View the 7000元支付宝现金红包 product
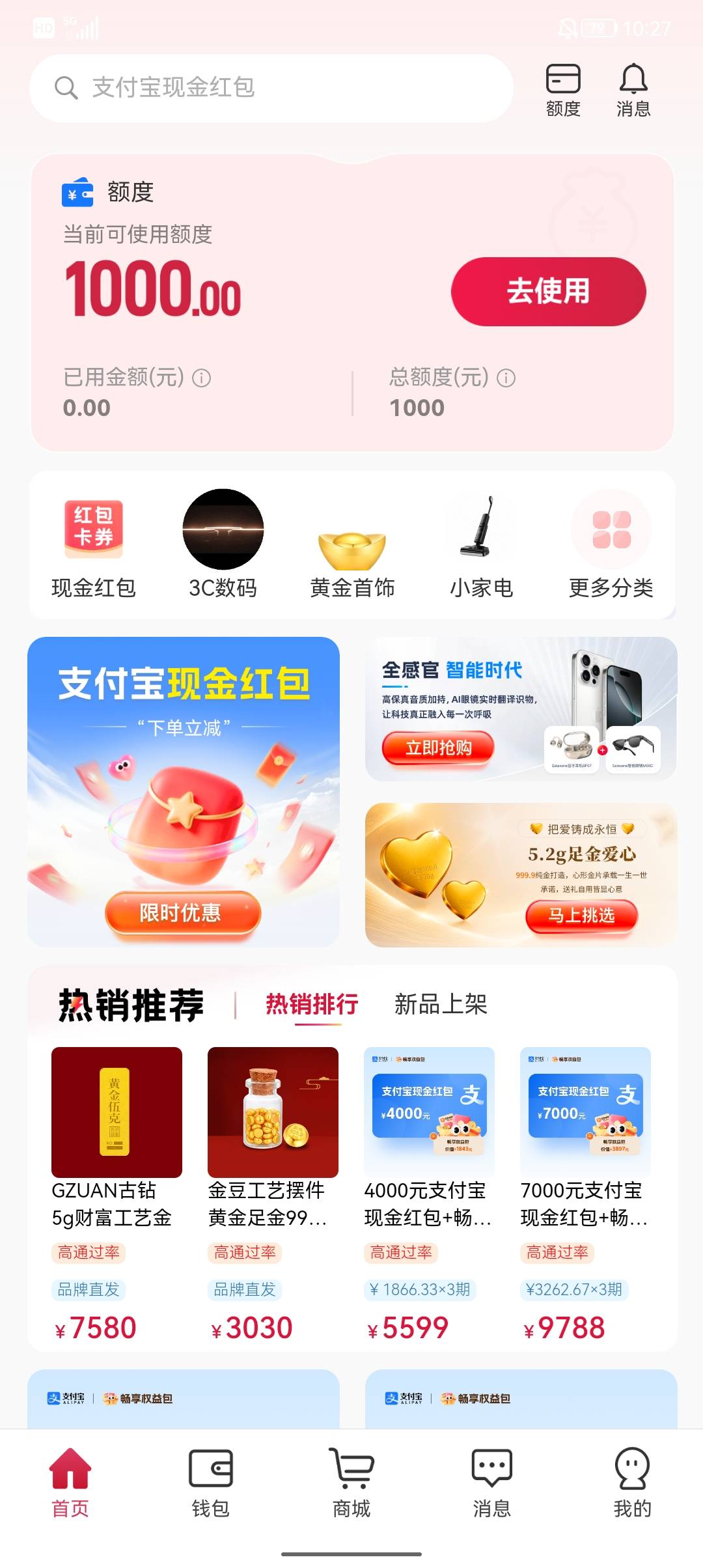This screenshot has height=1568, width=703. 585,1195
